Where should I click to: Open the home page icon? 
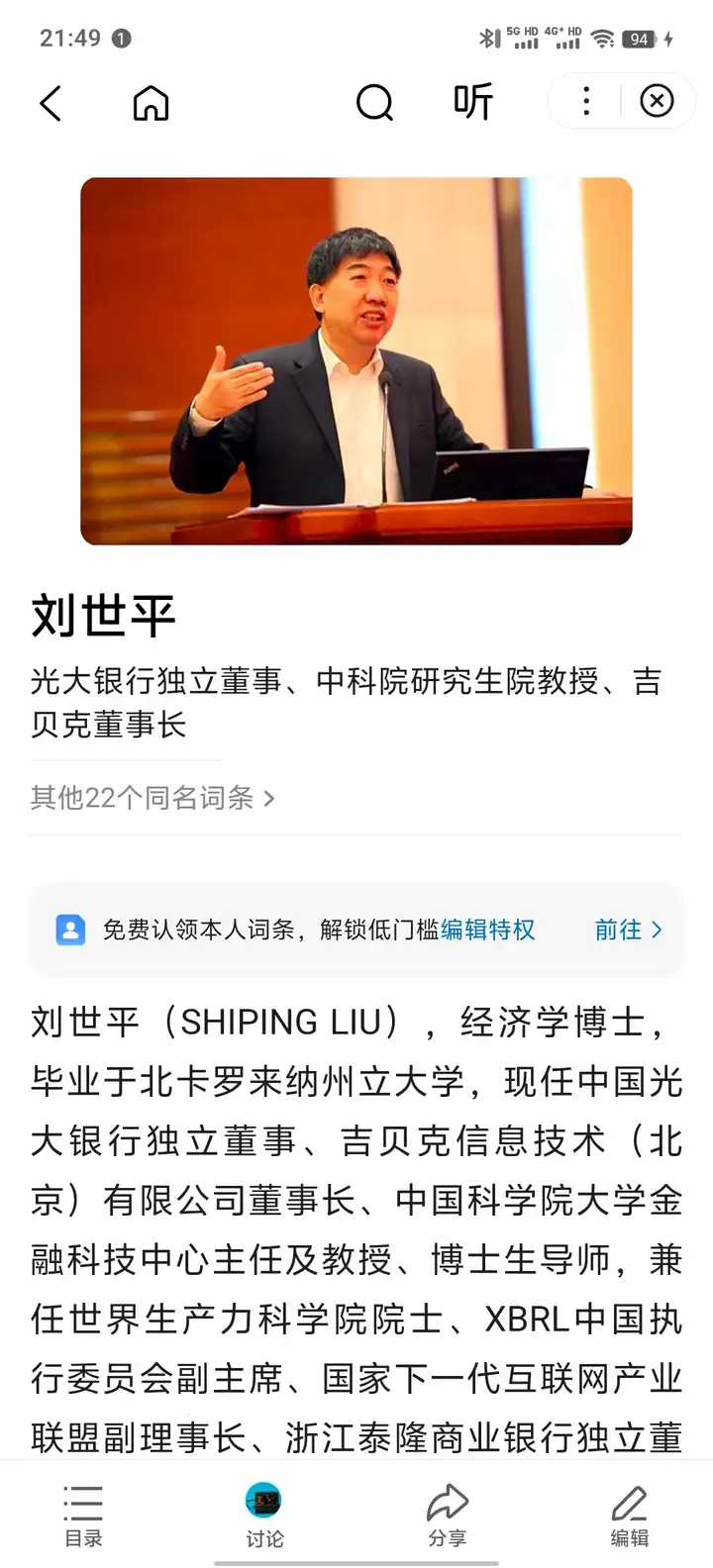(151, 103)
